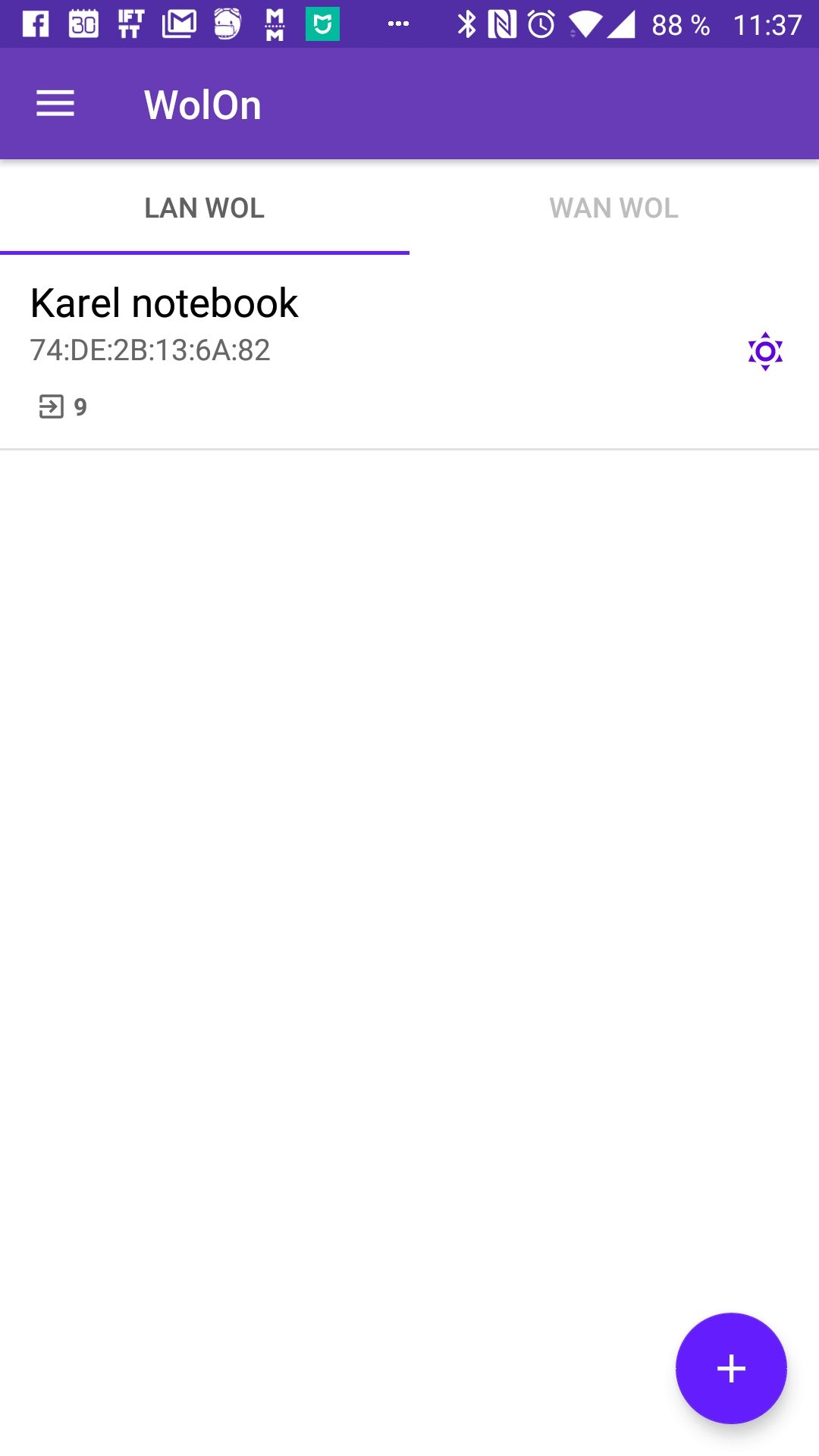Add a new device with plus button

pyautogui.click(x=731, y=1368)
